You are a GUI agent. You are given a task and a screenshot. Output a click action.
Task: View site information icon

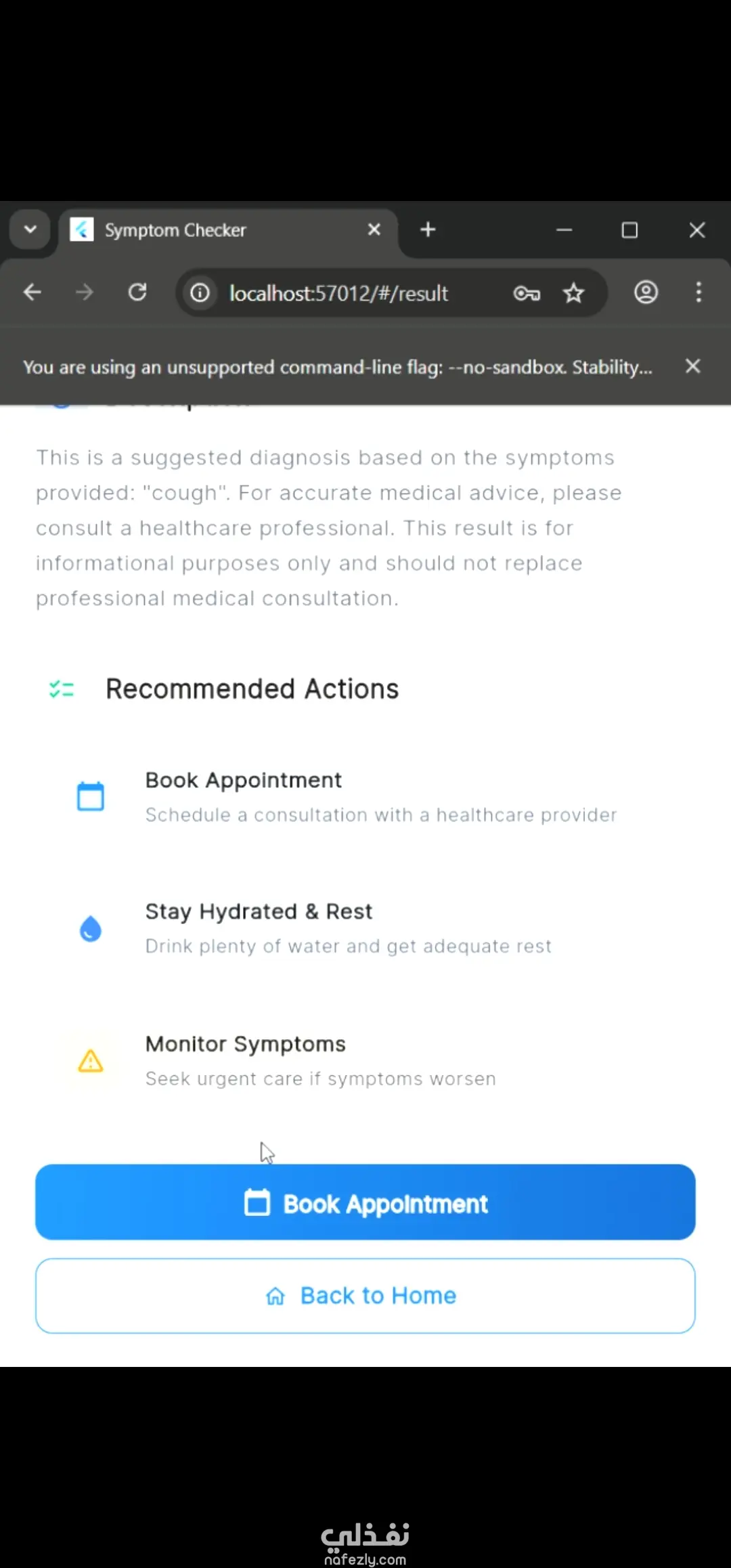(200, 293)
